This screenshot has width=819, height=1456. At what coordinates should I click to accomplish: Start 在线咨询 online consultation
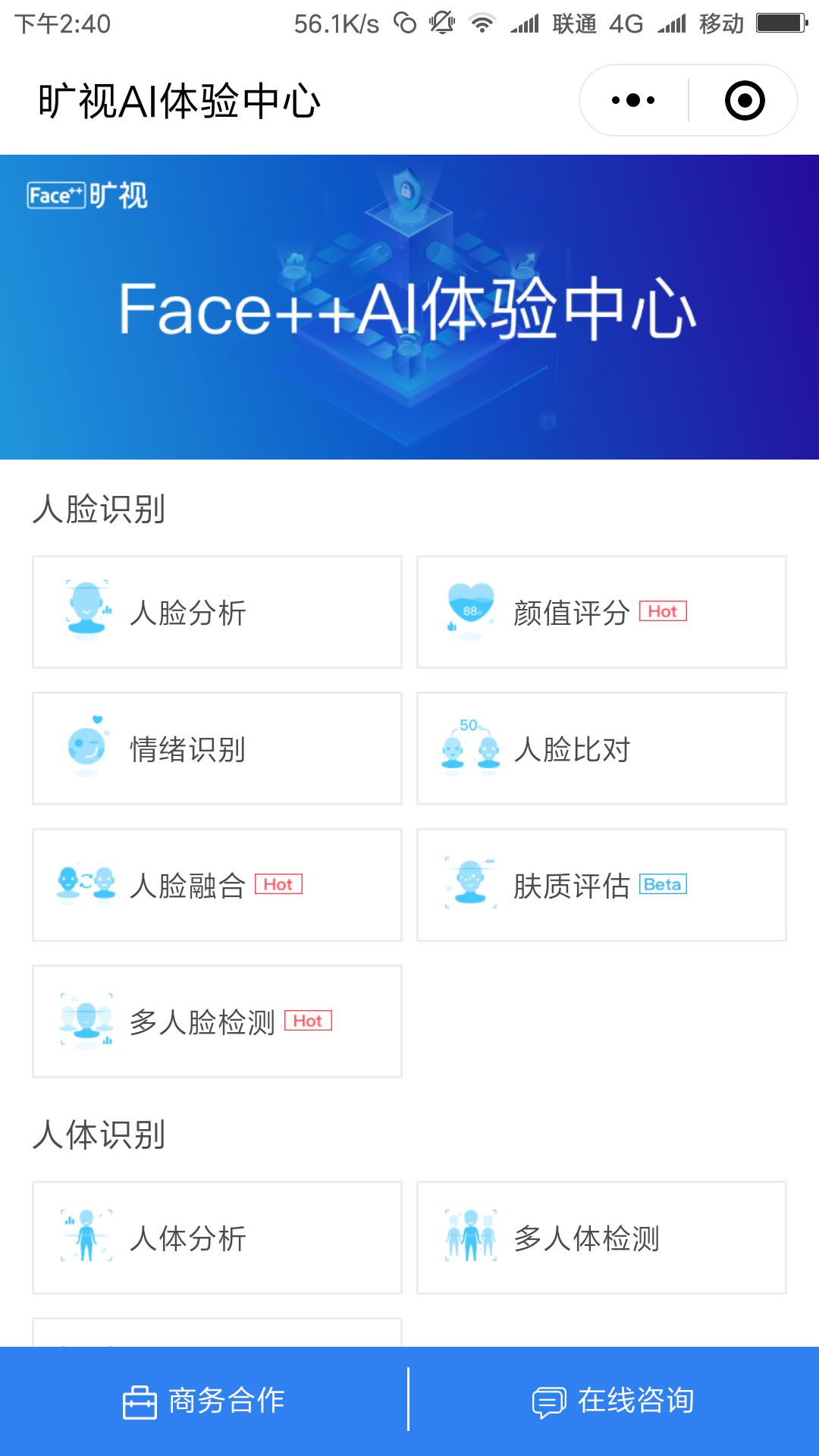point(613,1401)
